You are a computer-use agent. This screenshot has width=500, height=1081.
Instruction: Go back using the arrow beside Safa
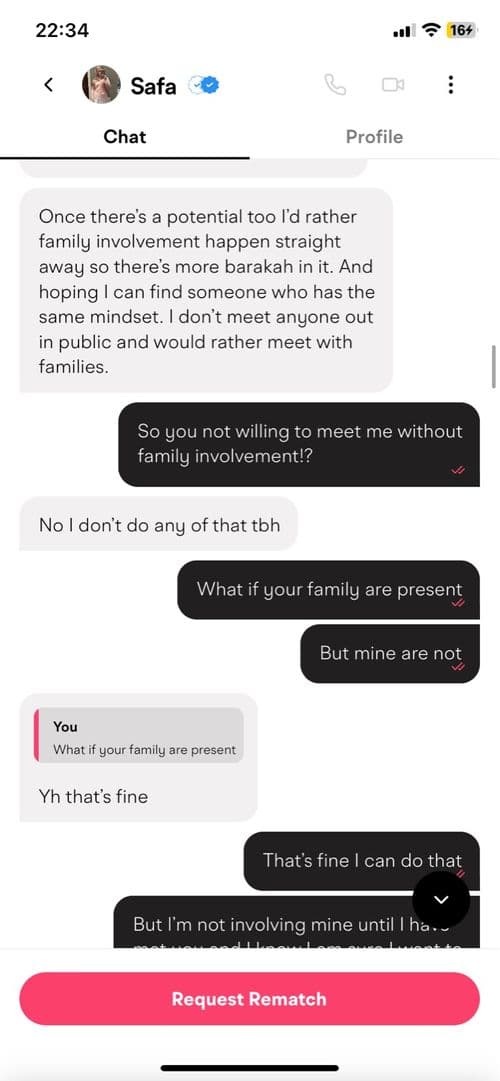(x=48, y=85)
